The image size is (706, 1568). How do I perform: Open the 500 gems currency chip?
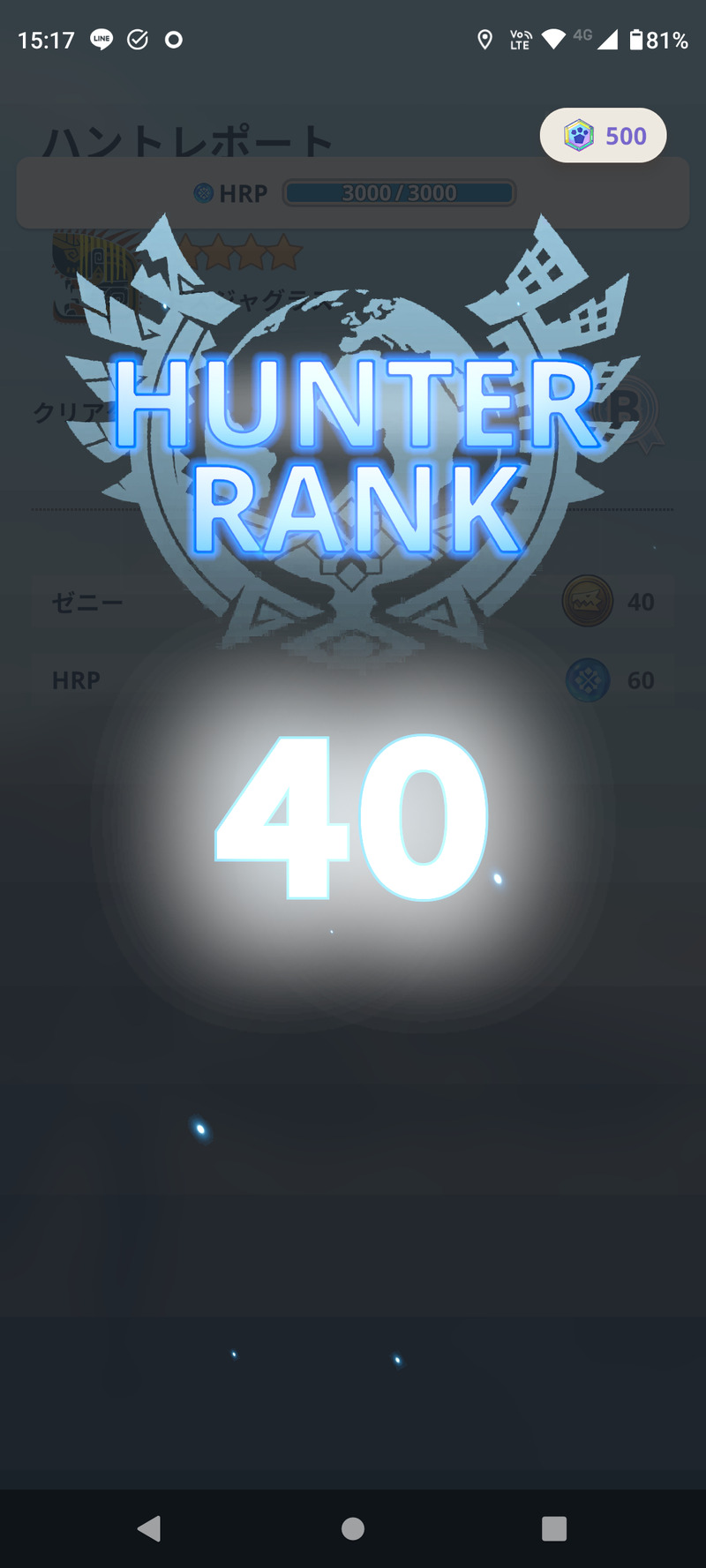pos(603,136)
